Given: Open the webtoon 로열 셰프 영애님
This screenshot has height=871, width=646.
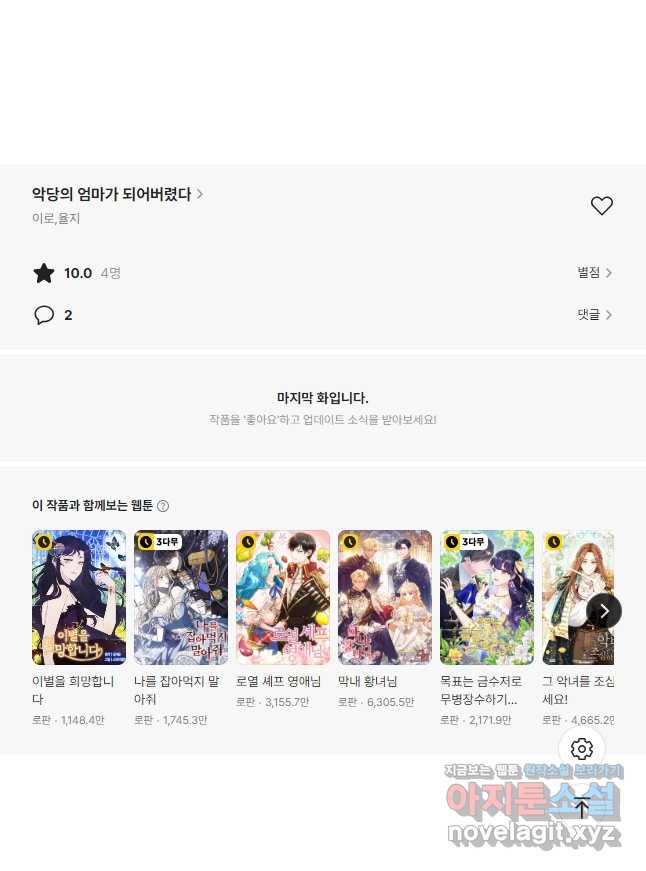Looking at the screenshot, I should (x=283, y=598).
